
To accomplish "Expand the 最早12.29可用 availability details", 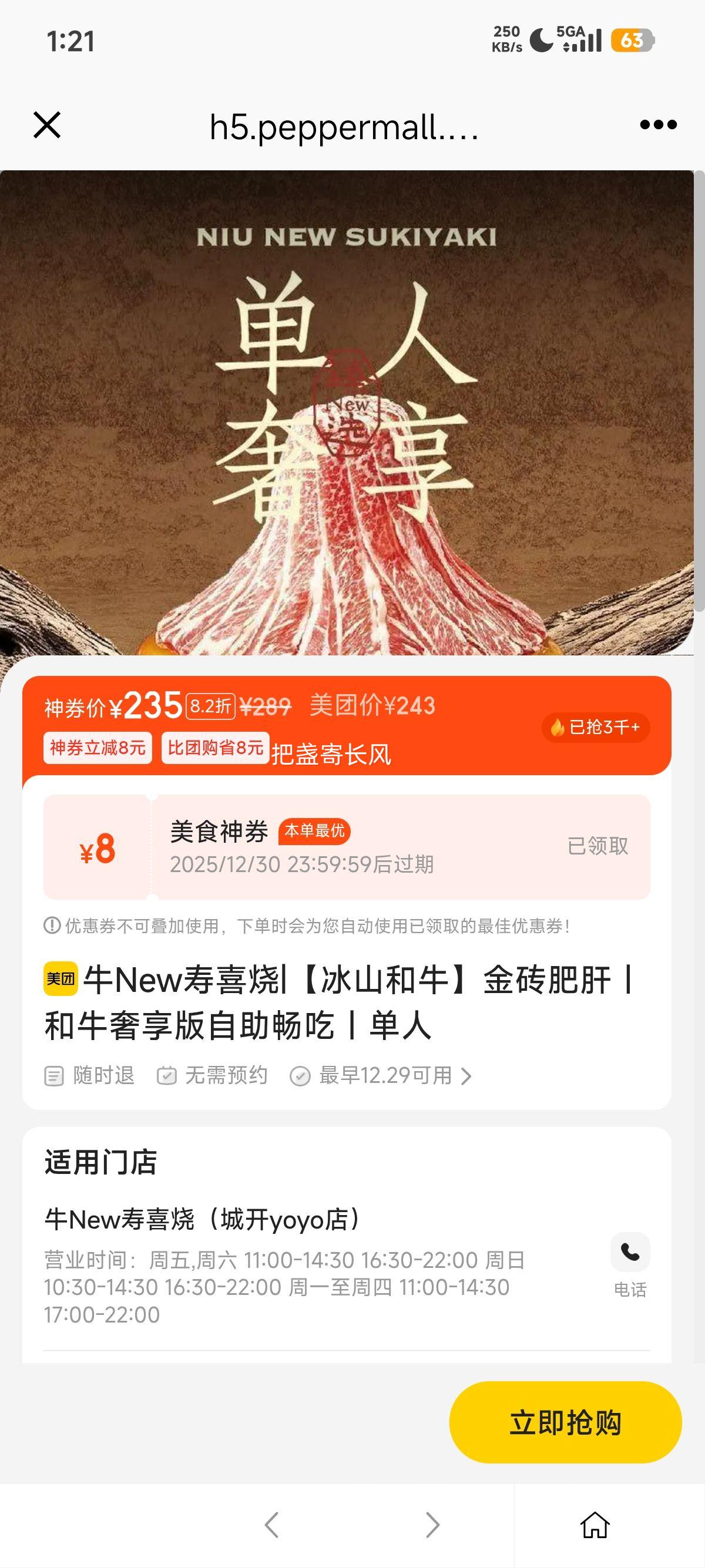I will coord(384,1075).
